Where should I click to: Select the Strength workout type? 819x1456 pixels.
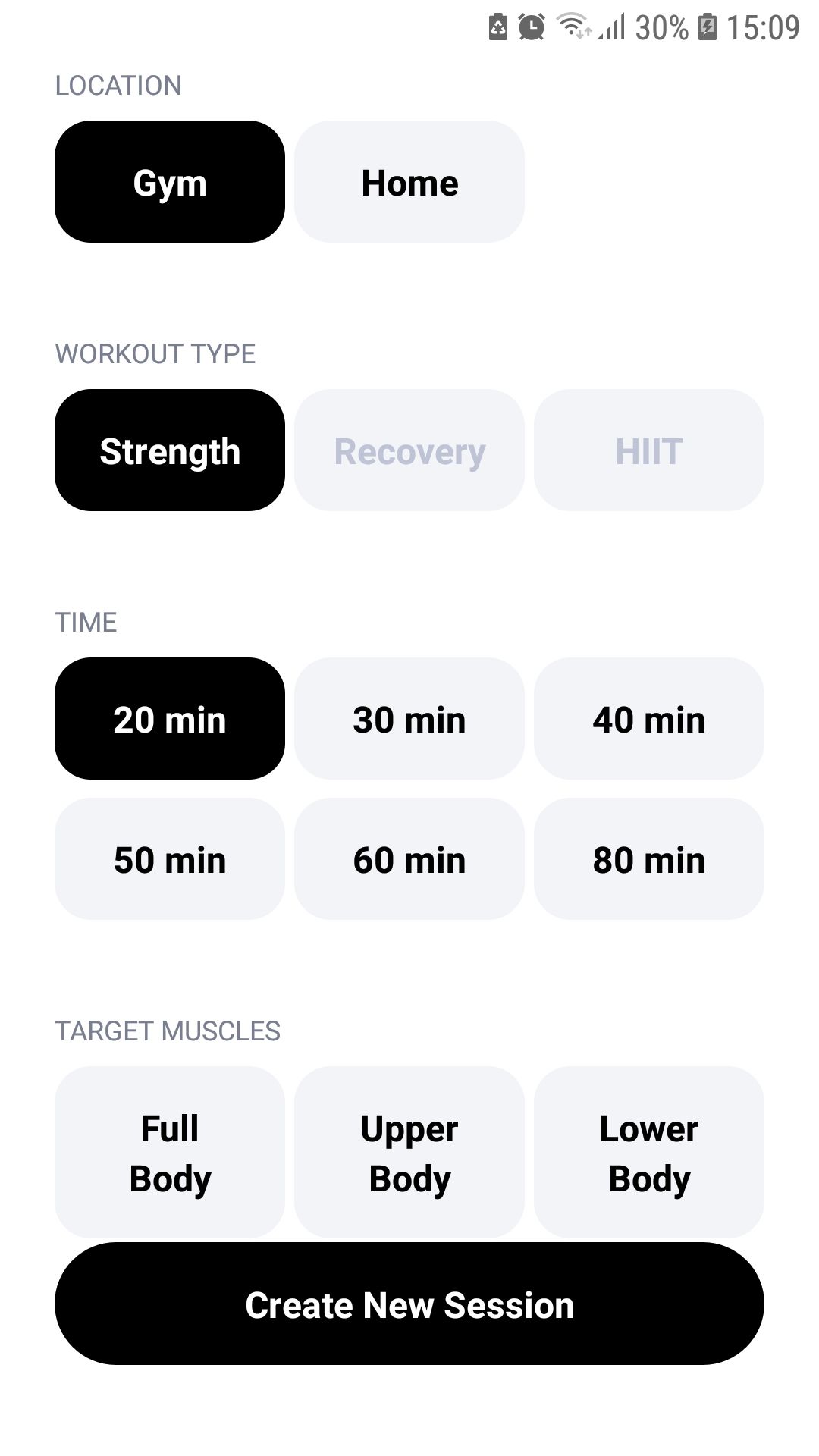coord(170,450)
